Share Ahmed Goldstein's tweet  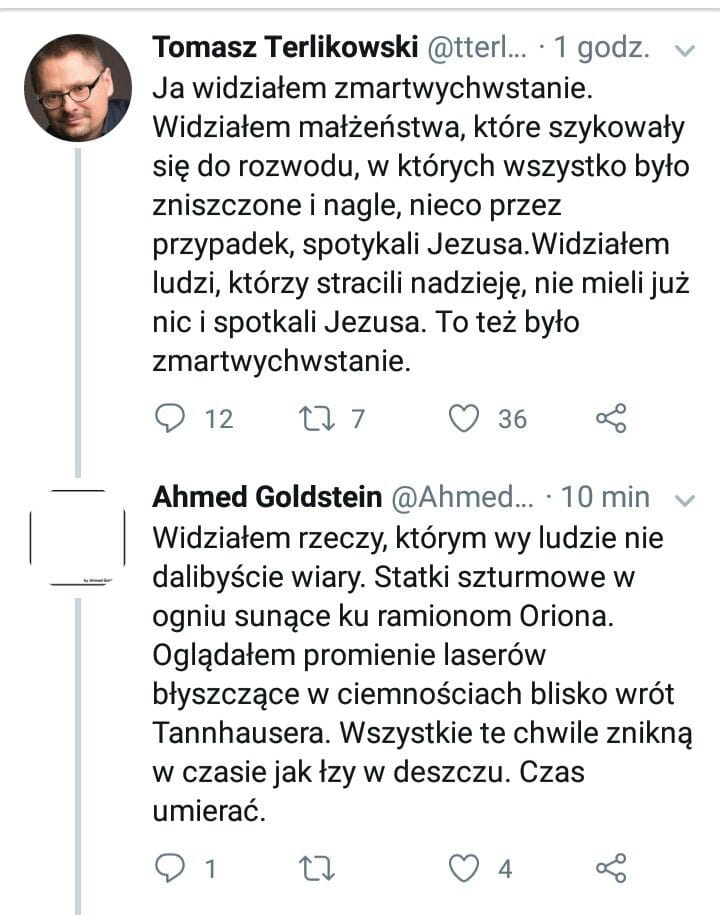point(611,869)
